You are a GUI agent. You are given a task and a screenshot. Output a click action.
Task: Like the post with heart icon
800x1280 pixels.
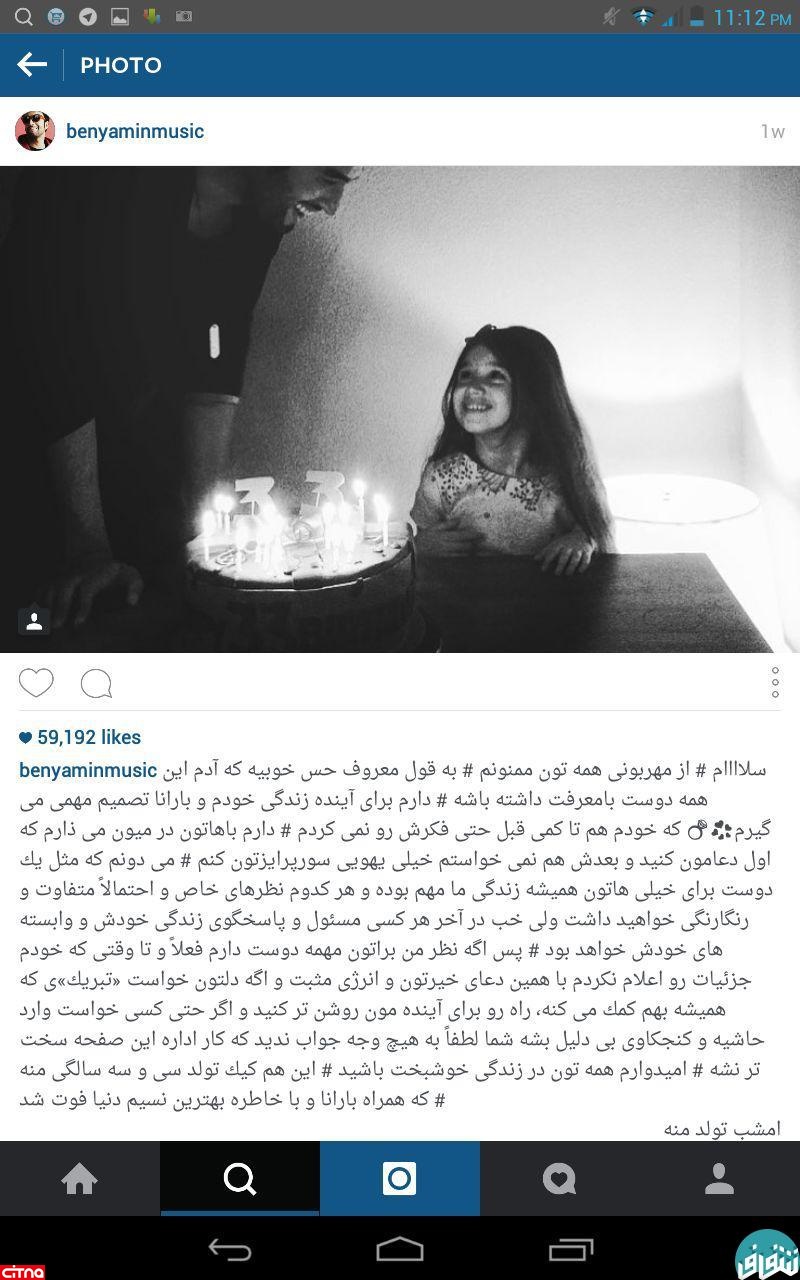pyautogui.click(x=37, y=683)
